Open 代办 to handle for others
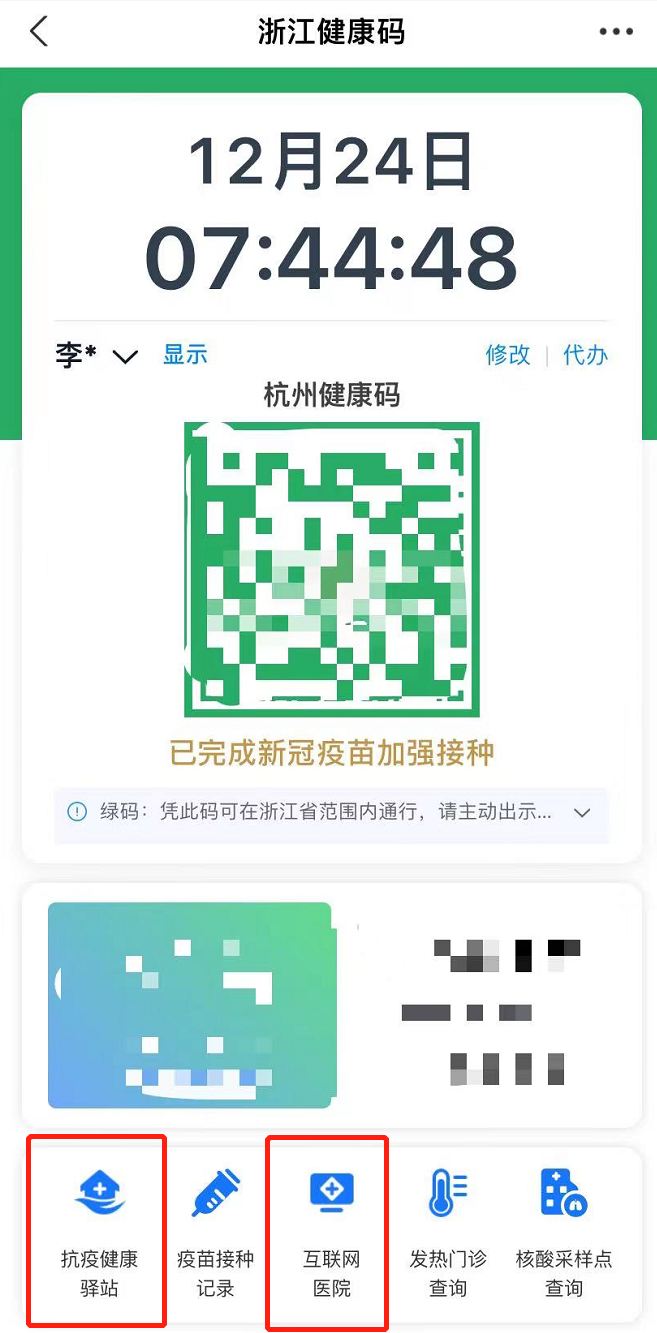The height and width of the screenshot is (1333, 657). 585,355
